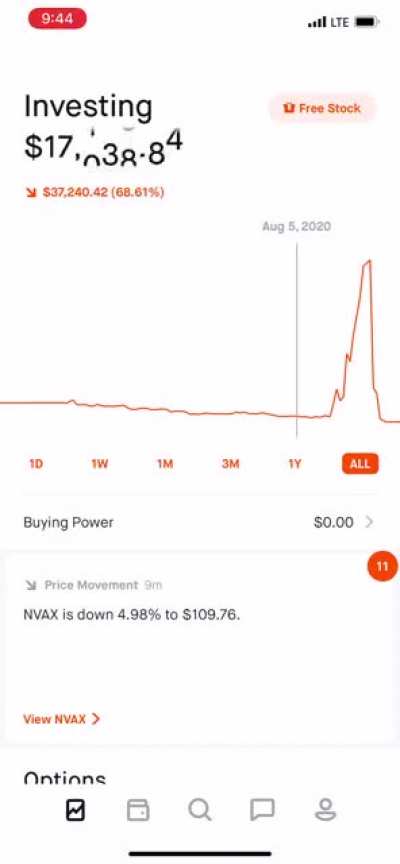Switch chart to 1W range
Viewport: 400px width, 864px height.
100,464
